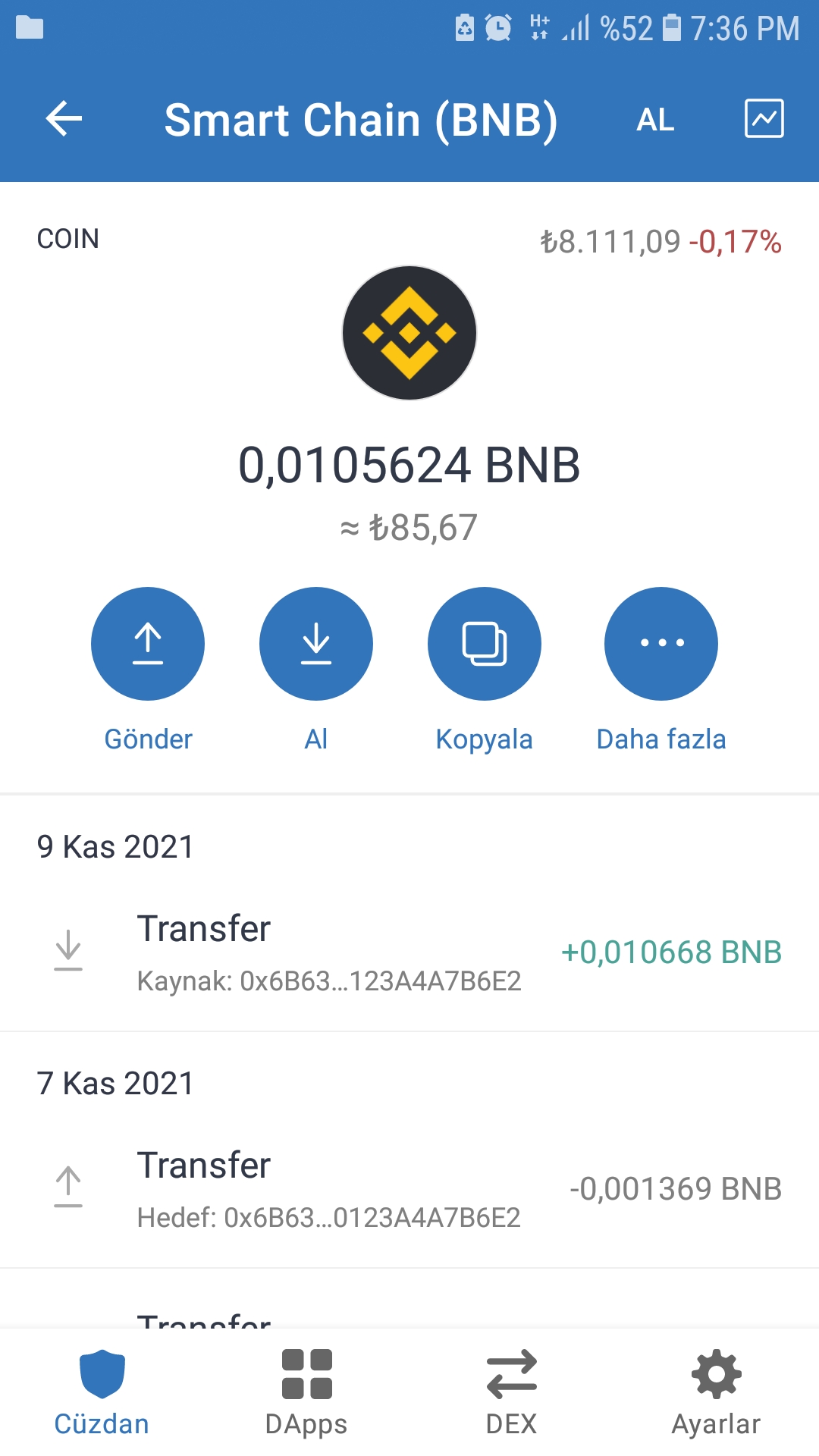Go back using the arrow

coord(64,119)
